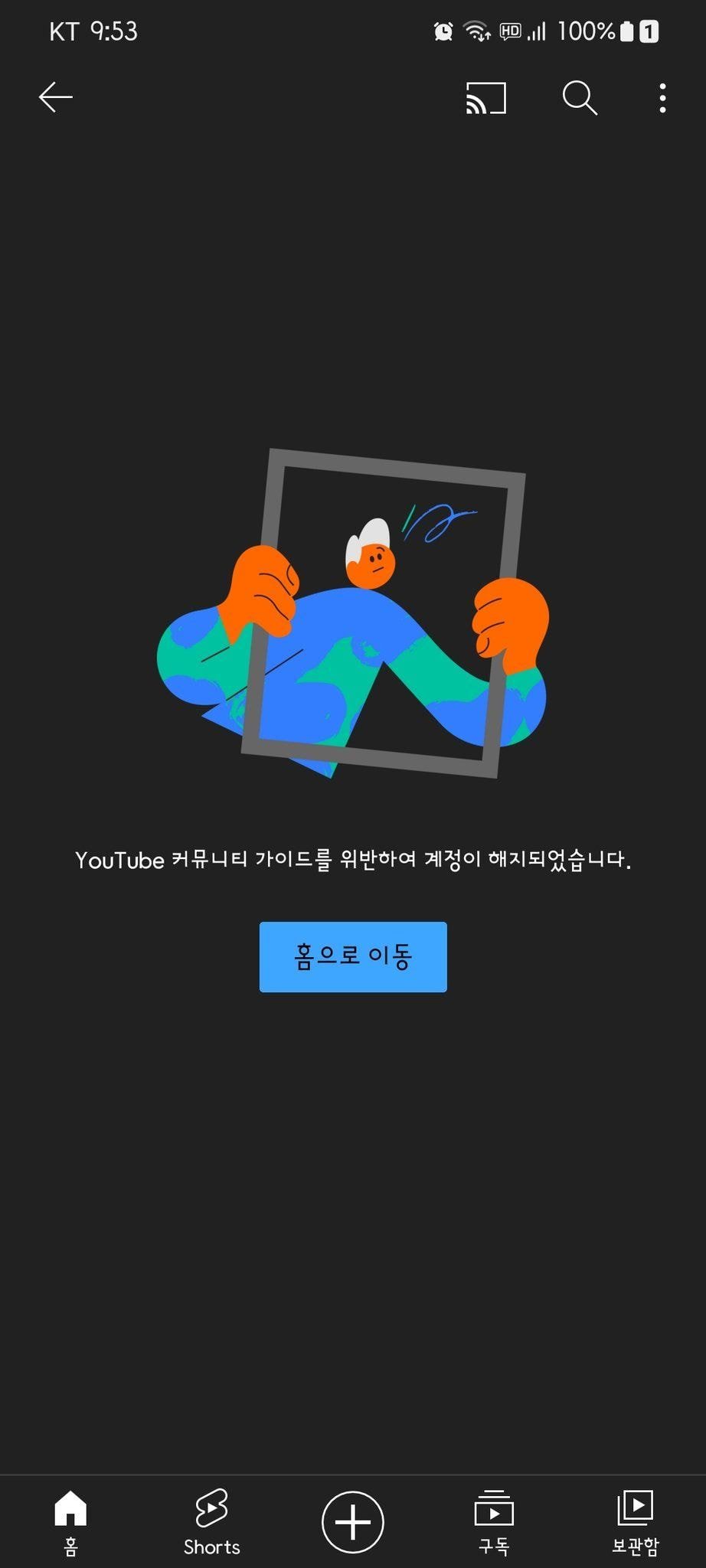Switch to the Shorts tab
Screen dimensions: 706x1568
211,1522
